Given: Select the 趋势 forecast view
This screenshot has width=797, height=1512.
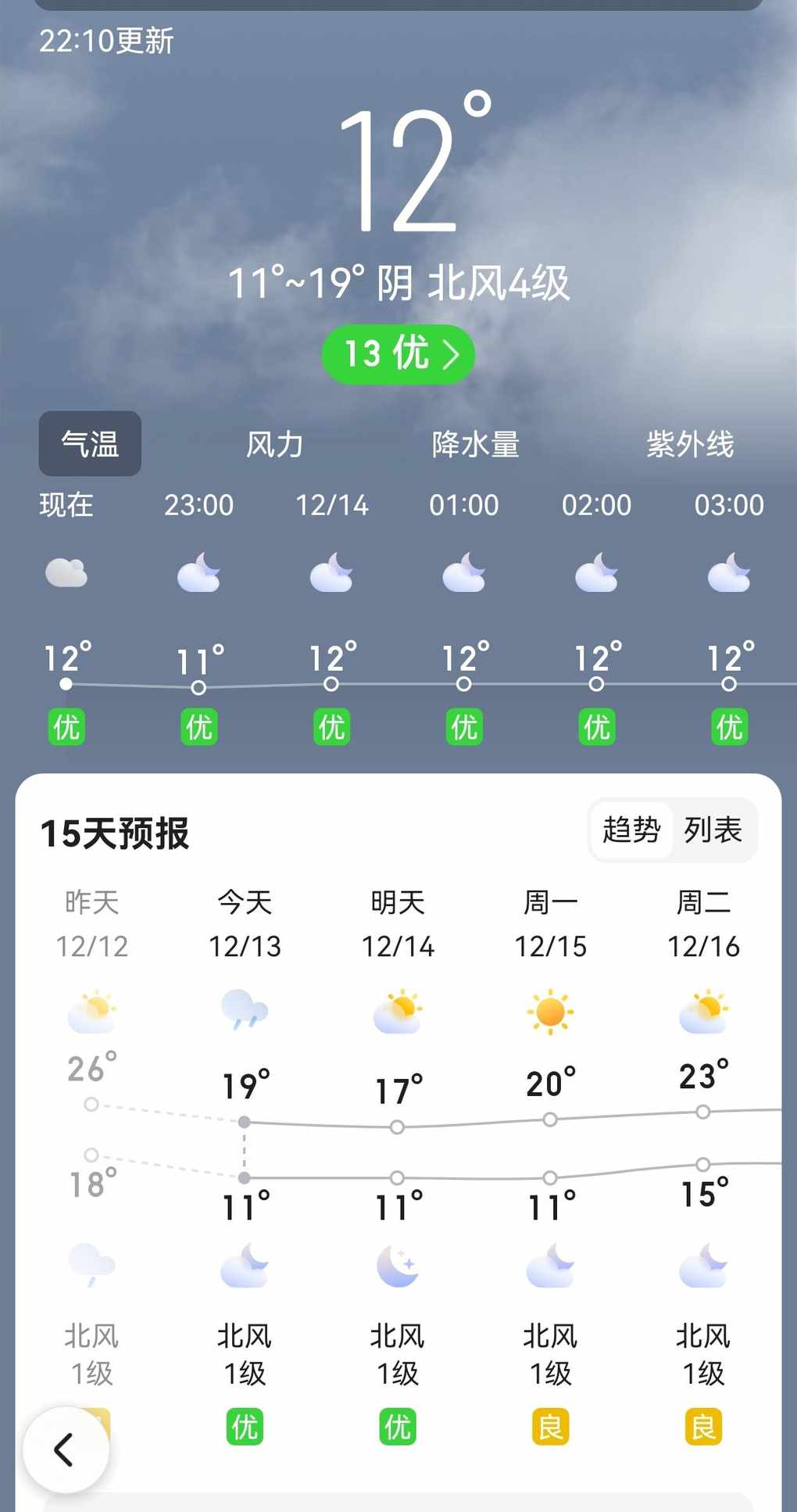Looking at the screenshot, I should 631,830.
